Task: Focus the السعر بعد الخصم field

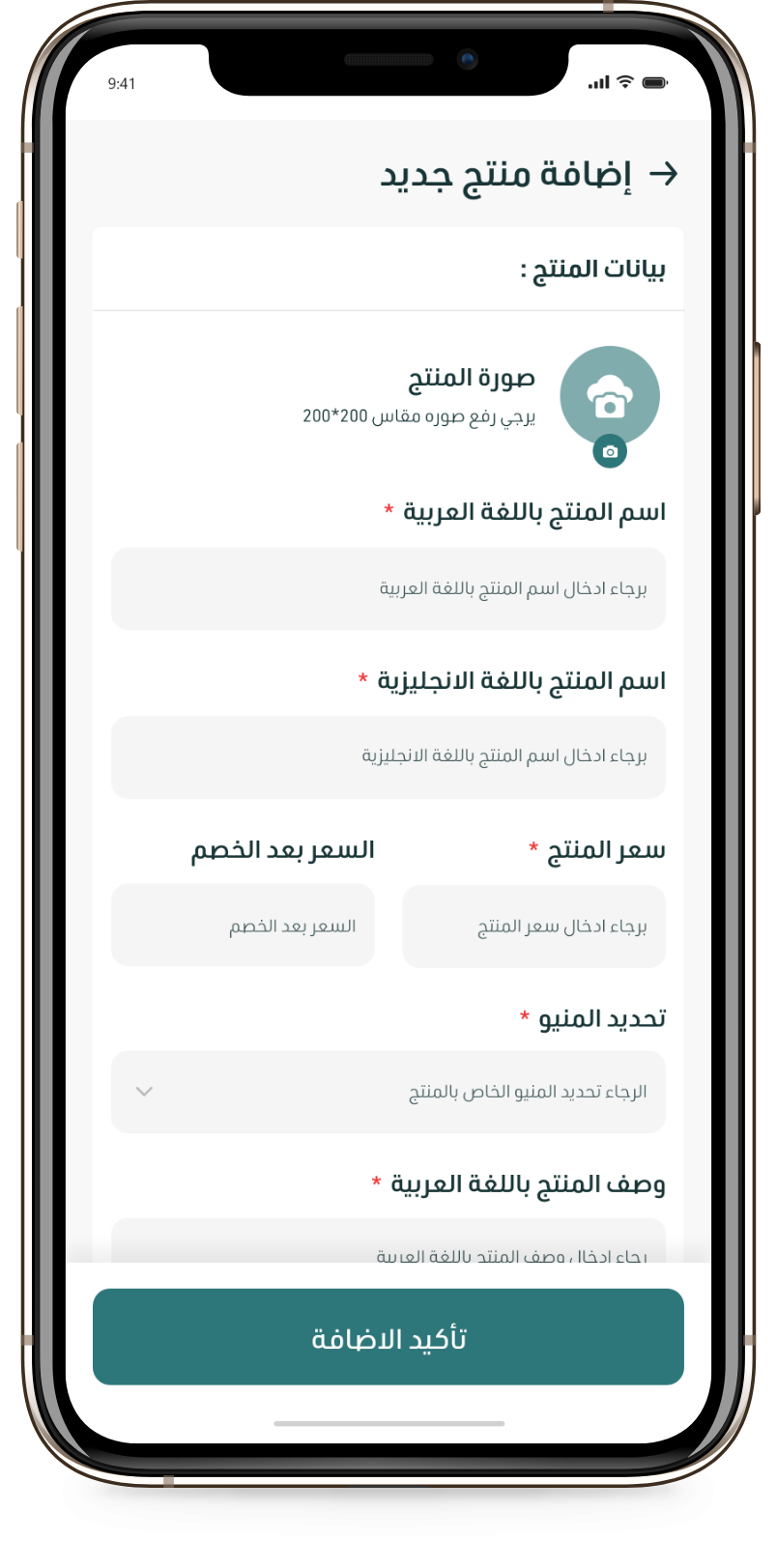Action: coord(243,927)
